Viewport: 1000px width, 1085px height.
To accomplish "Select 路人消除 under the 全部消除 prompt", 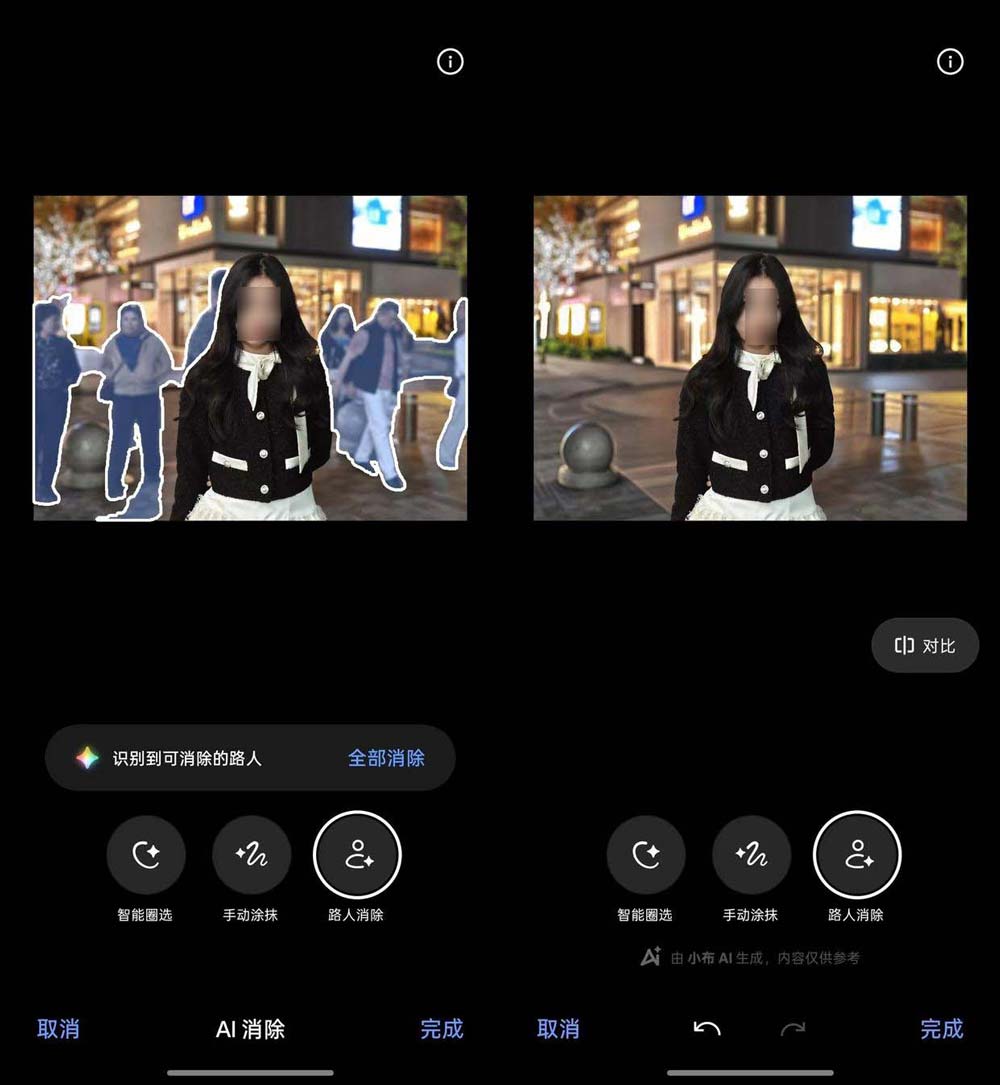I will click(357, 856).
